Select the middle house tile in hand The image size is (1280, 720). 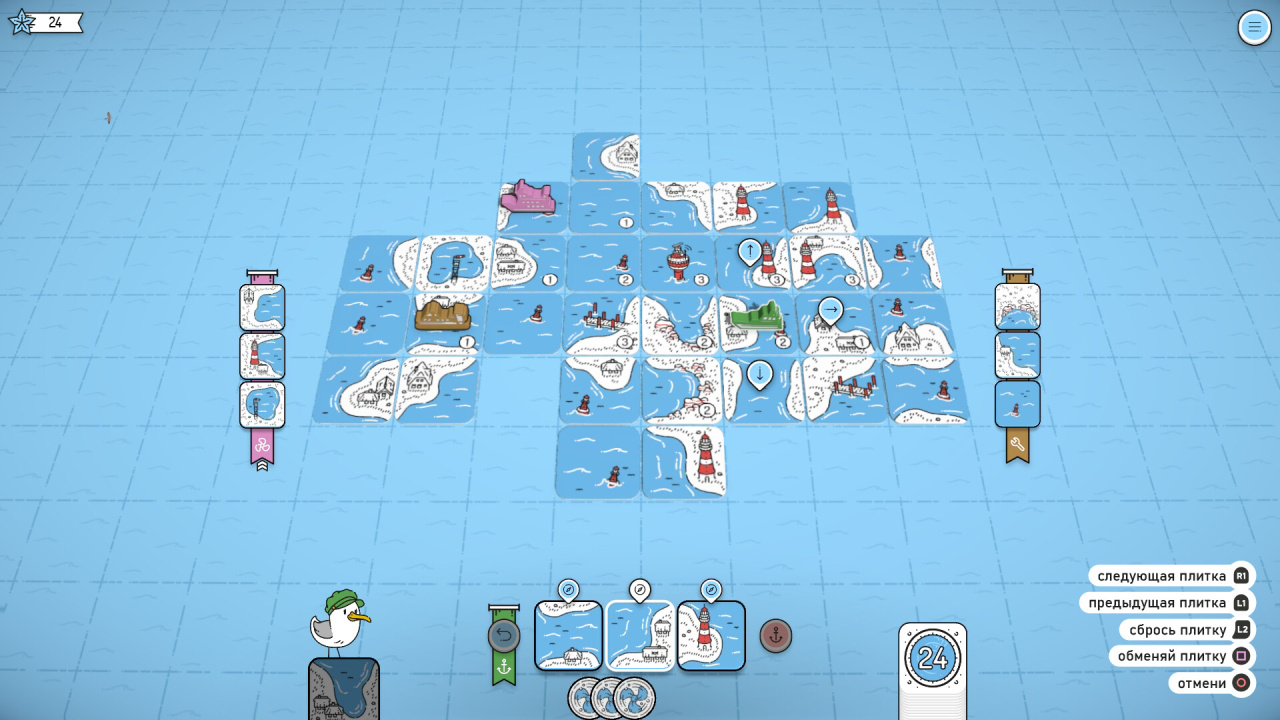tap(640, 636)
